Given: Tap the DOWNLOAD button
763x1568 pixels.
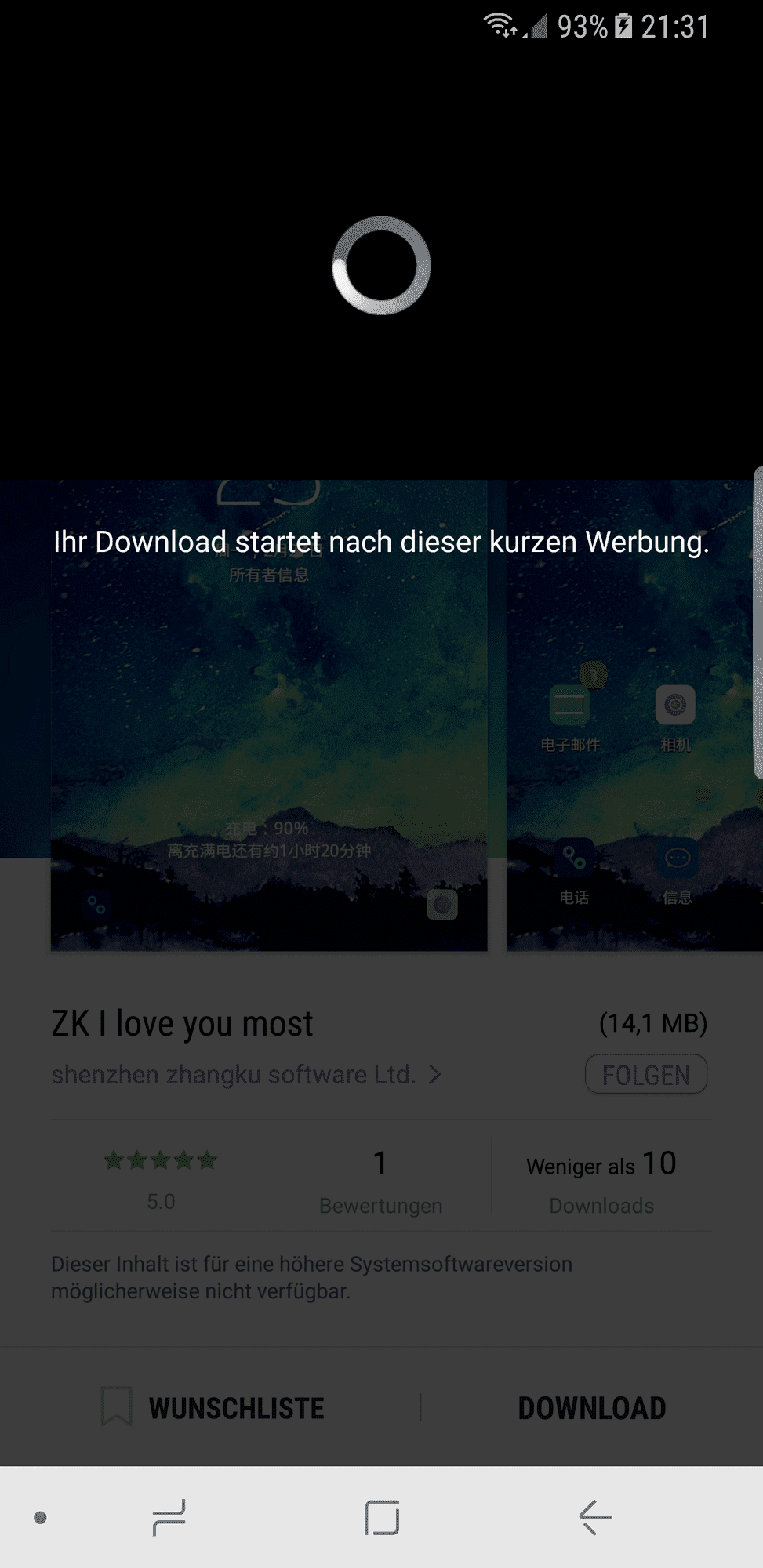Looking at the screenshot, I should pos(591,1408).
